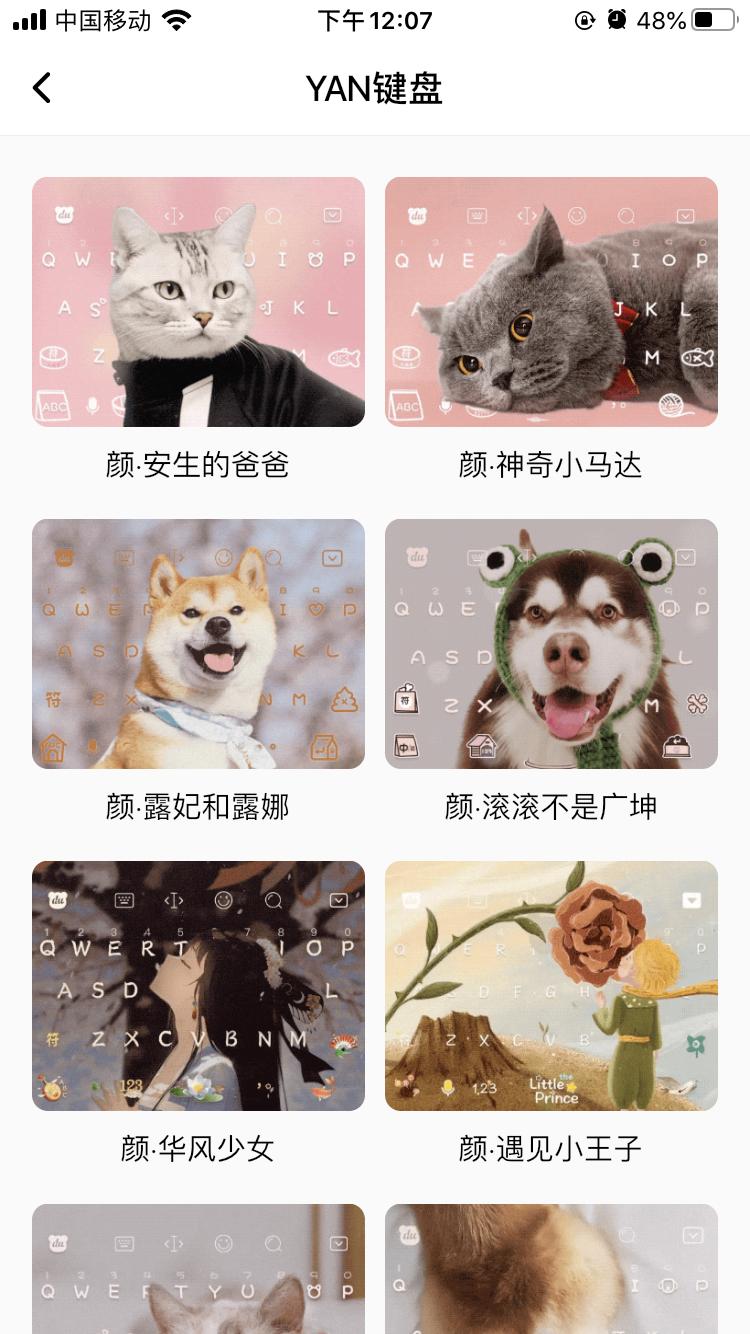This screenshot has width=750, height=1334.
Task: Select the doghouse icon in 颜·滚滚不是广坤 preview
Action: point(481,744)
